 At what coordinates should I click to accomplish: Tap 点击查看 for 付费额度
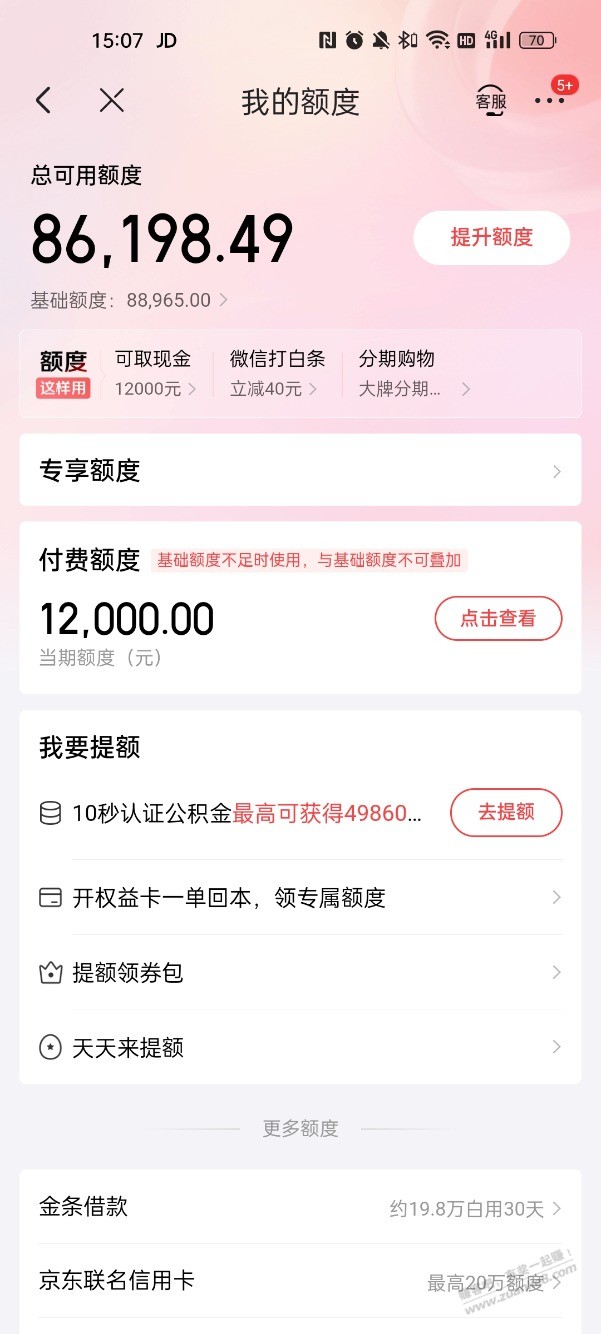(498, 618)
